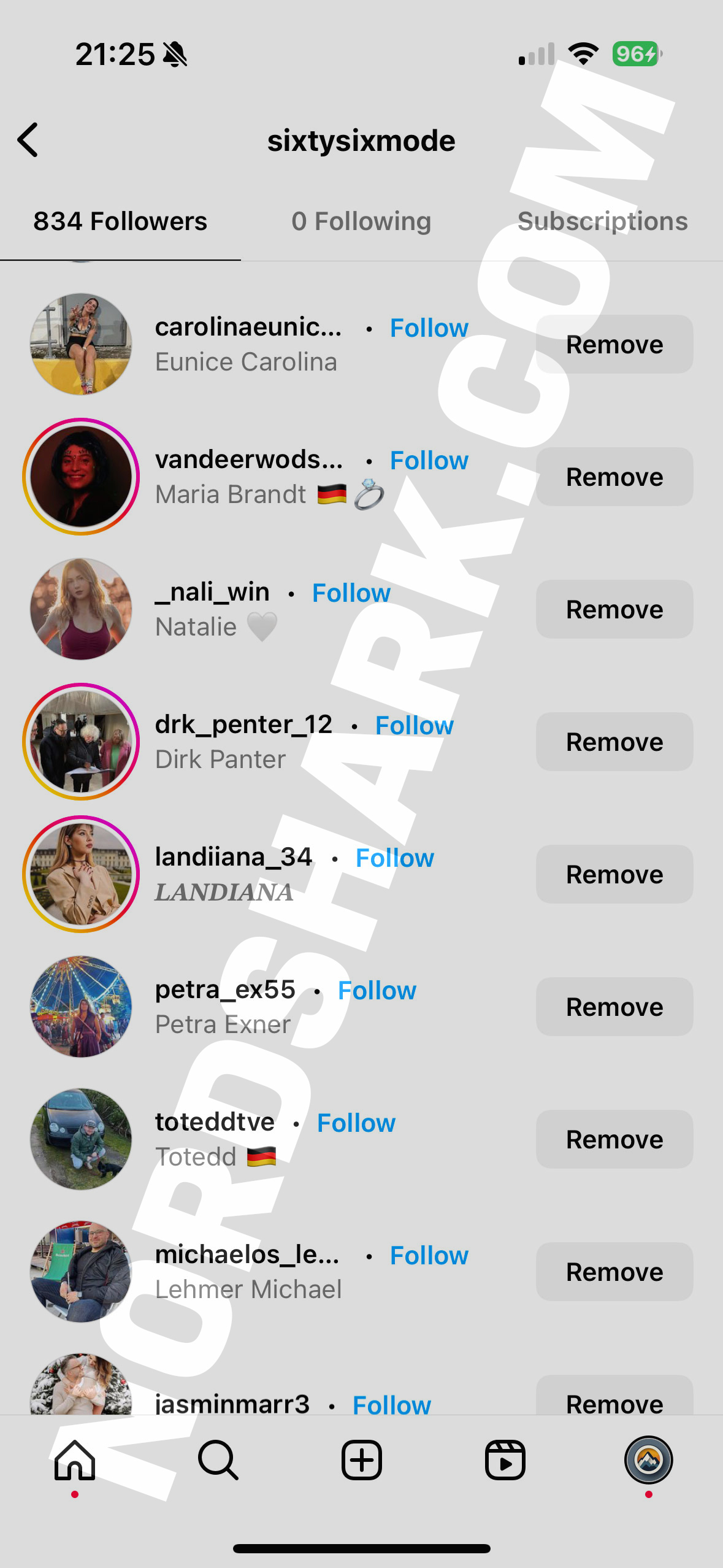Open the Reels tab
This screenshot has width=723, height=1568.
(x=505, y=1461)
